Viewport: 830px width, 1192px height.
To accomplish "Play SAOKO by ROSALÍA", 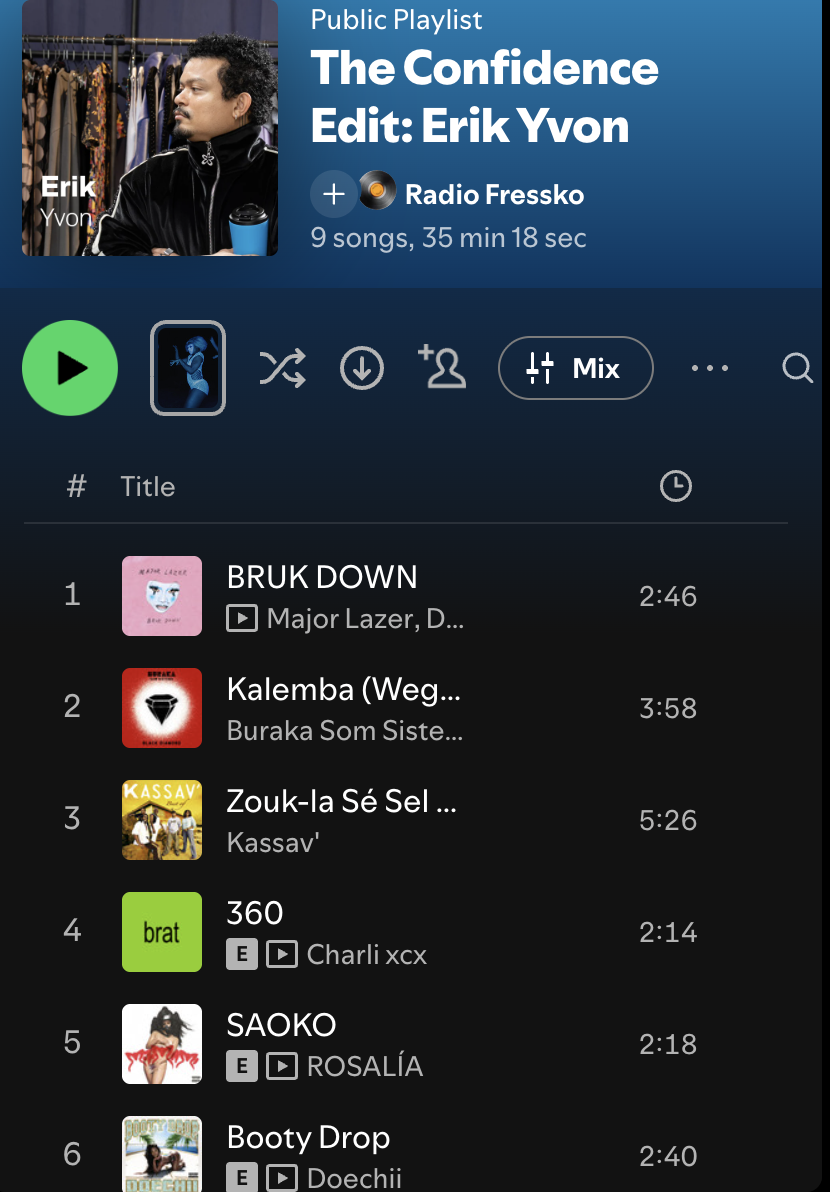I will [281, 1026].
